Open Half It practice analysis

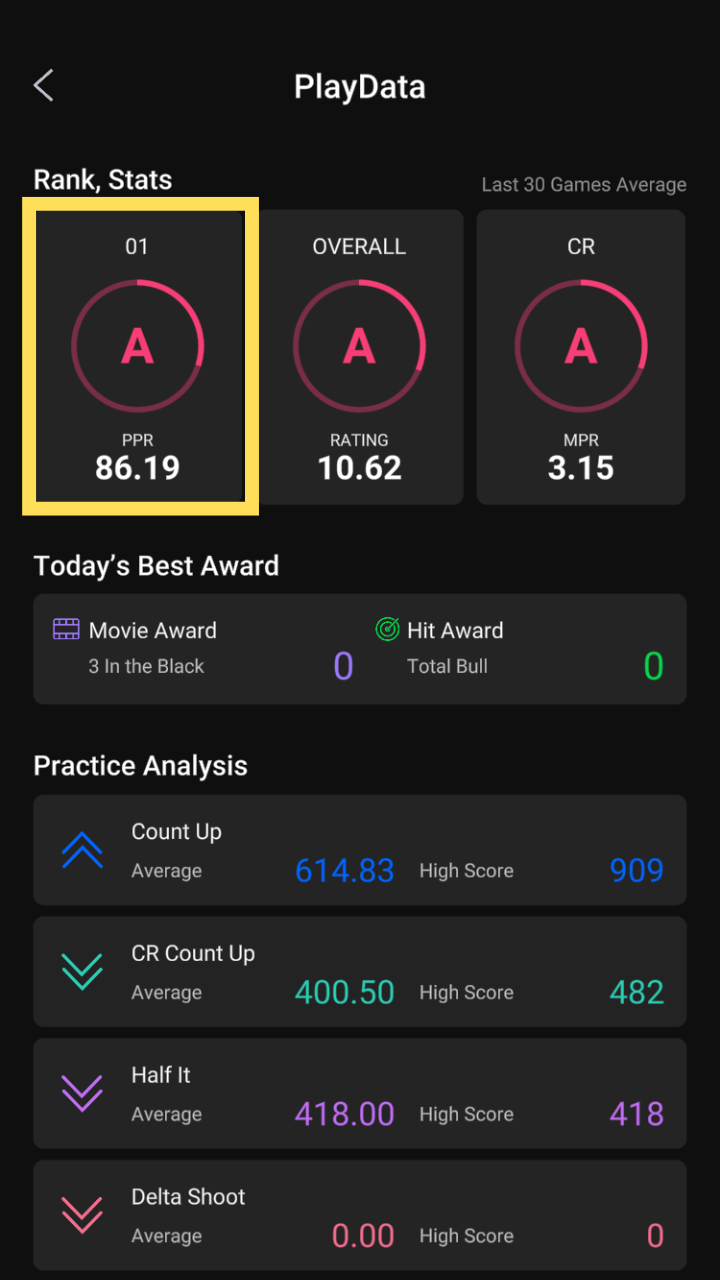pos(360,1093)
